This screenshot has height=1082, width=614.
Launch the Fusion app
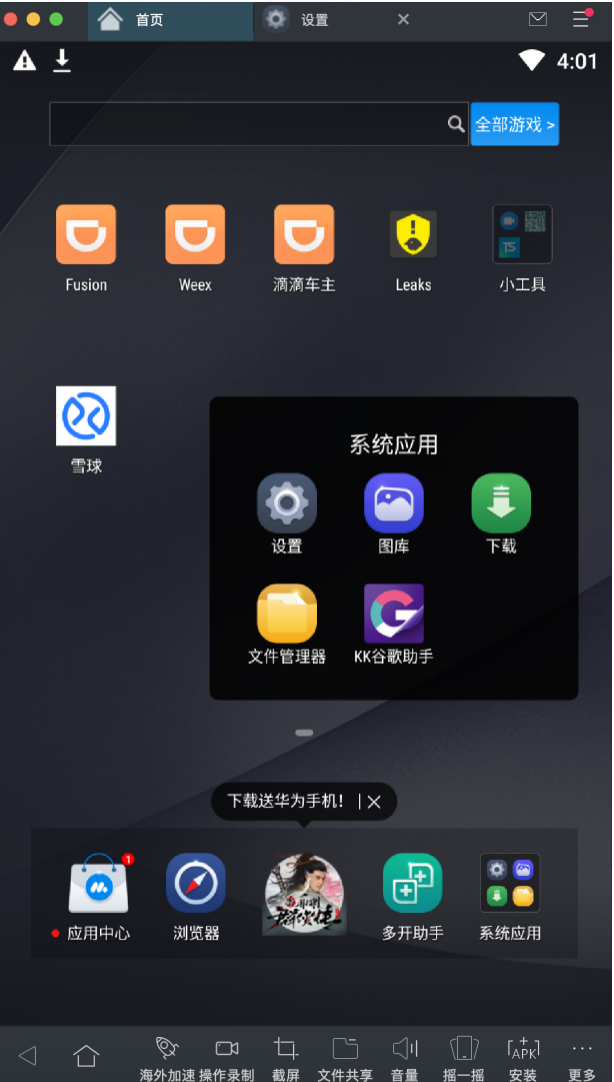click(86, 235)
